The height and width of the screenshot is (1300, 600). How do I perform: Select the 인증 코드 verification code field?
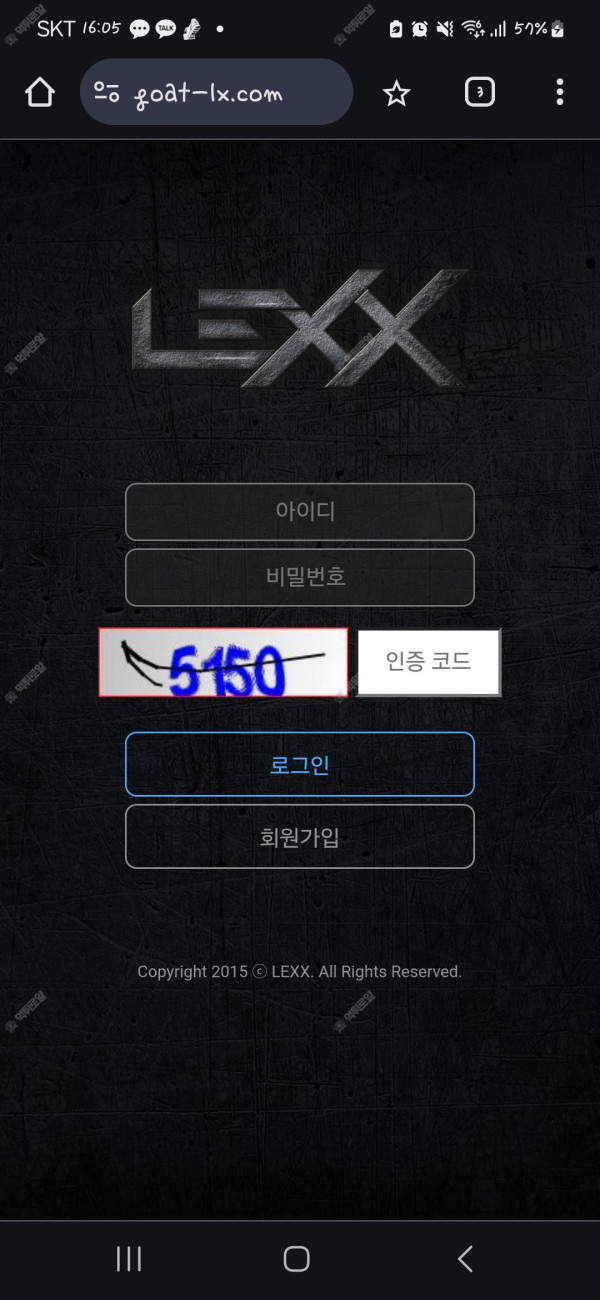click(429, 662)
